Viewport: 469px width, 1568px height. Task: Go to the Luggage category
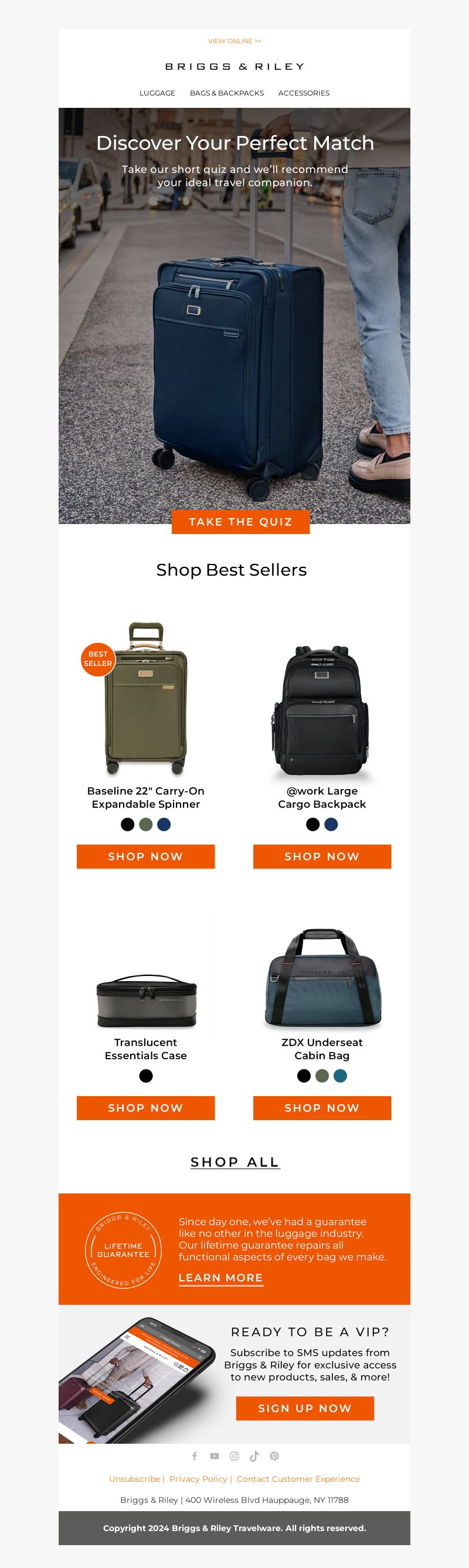pos(157,93)
